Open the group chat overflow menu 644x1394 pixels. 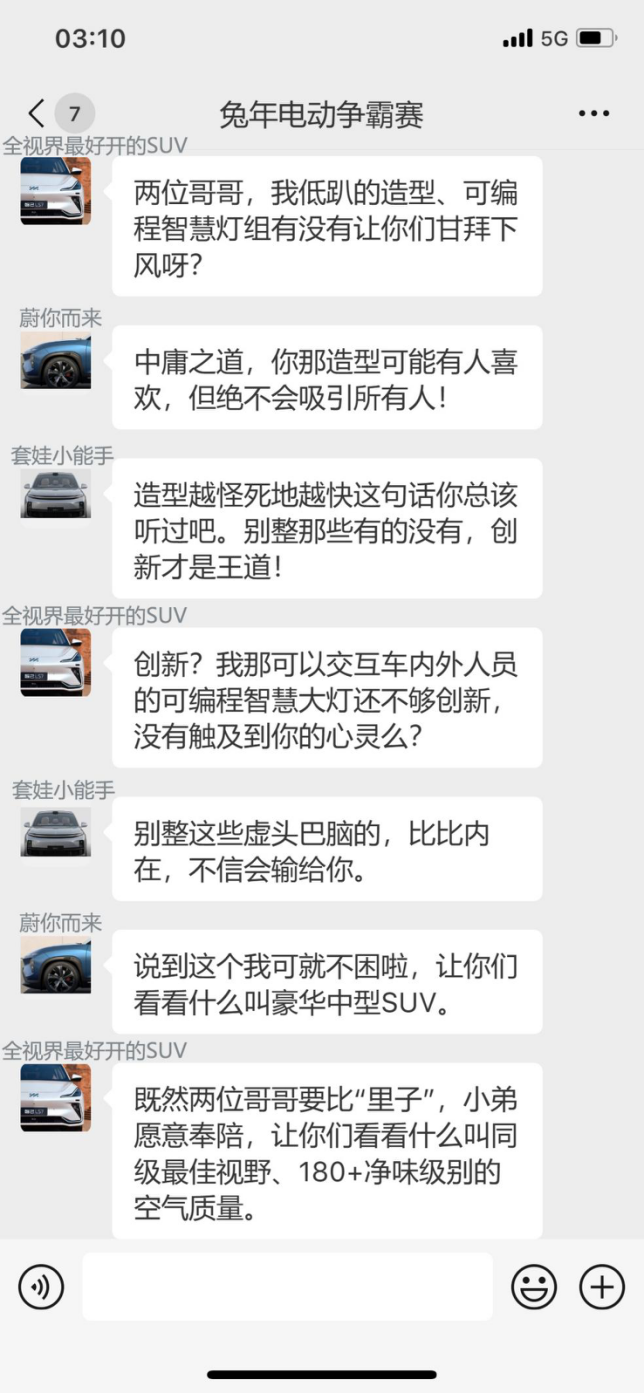coord(594,114)
